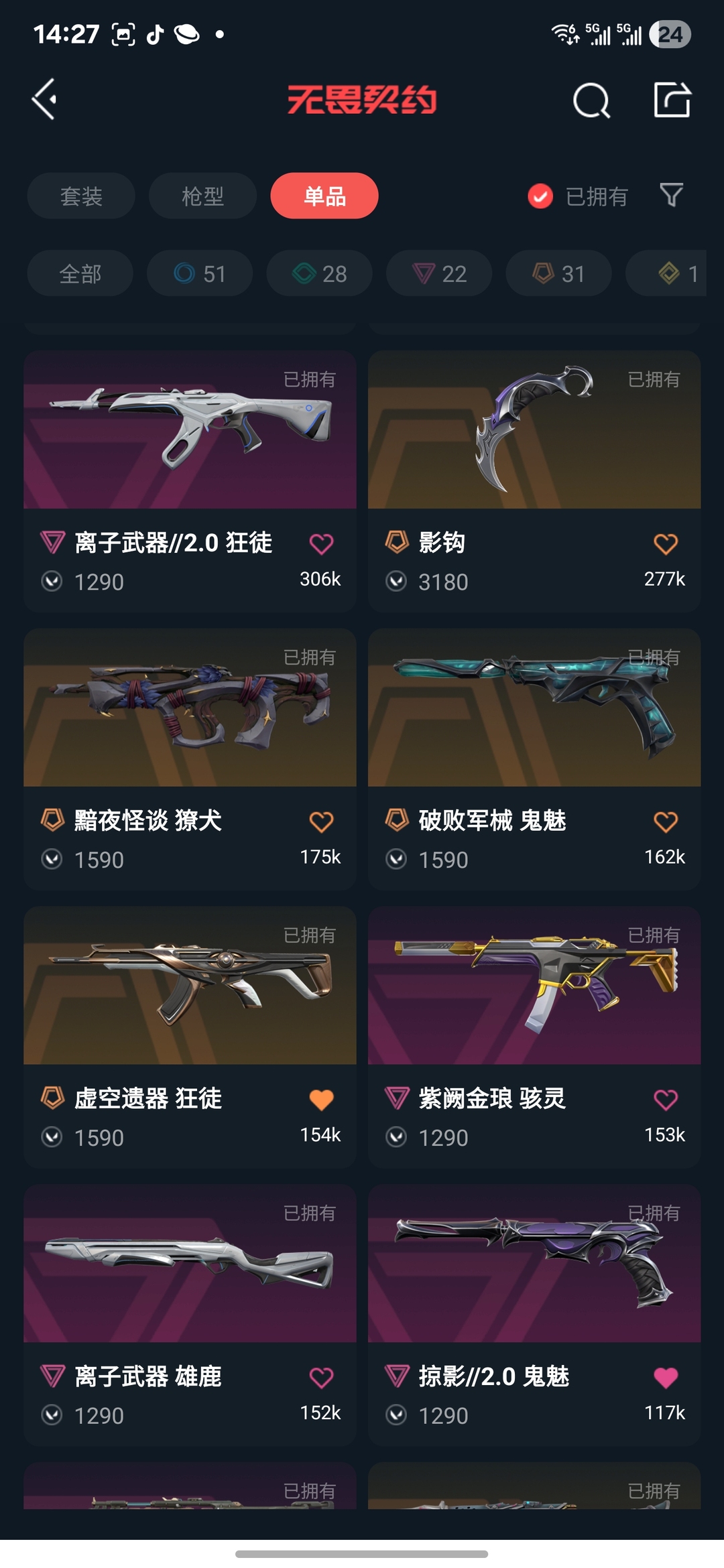Viewport: 724px width, 1568px height.
Task: Unlike the 掠影//2.0 鬼魅 skin
Action: coord(665,1378)
